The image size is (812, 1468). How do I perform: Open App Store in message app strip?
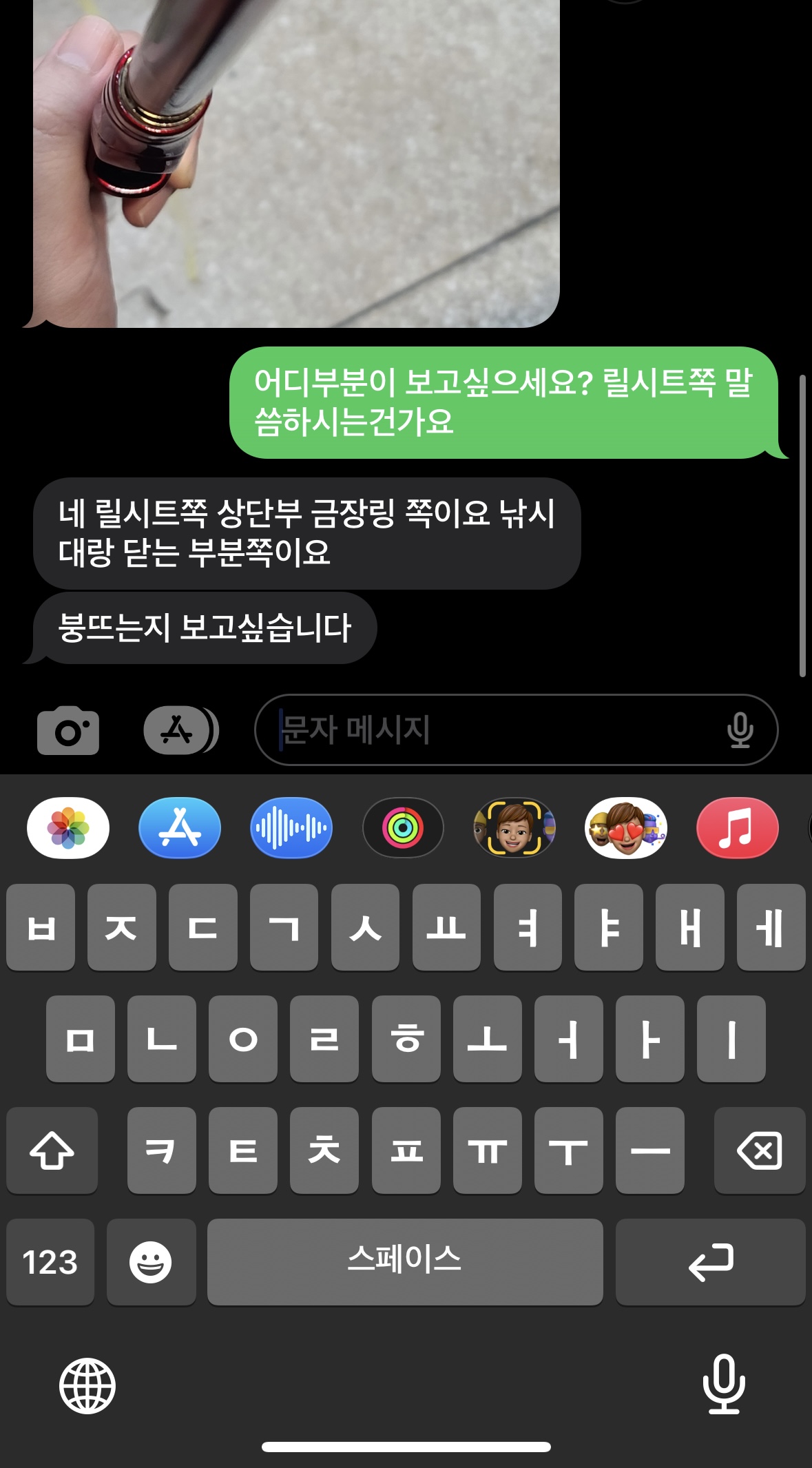(x=180, y=828)
